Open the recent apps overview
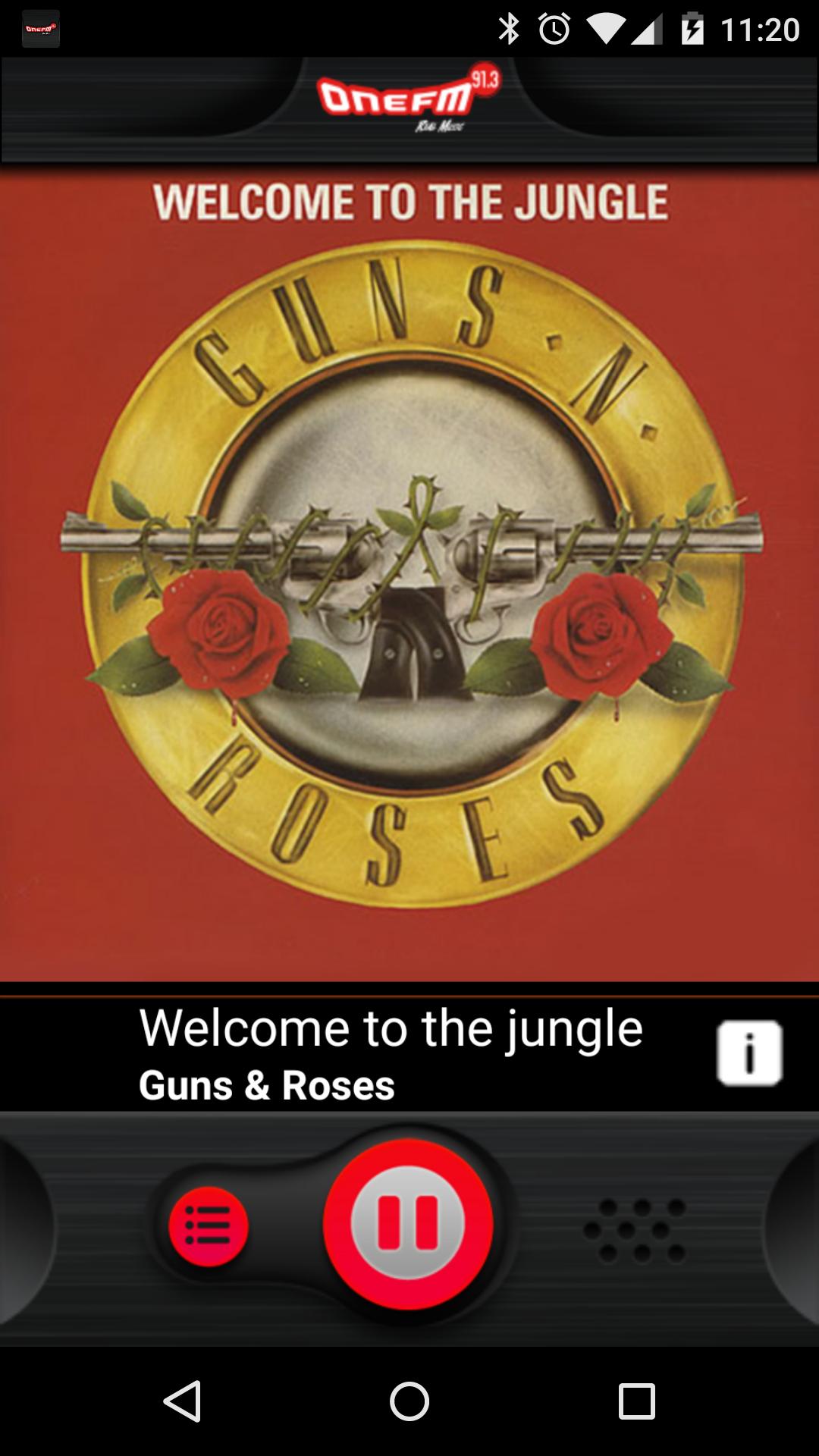 point(636,1401)
